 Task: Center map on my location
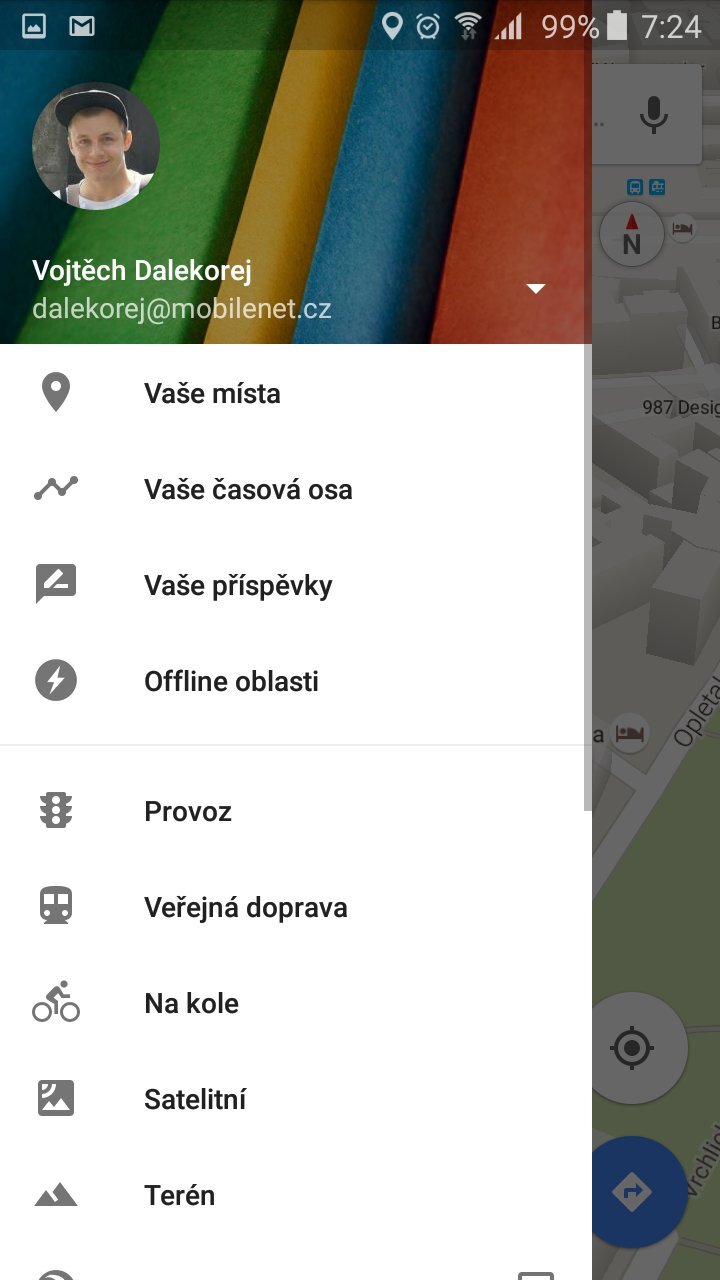coord(633,1048)
